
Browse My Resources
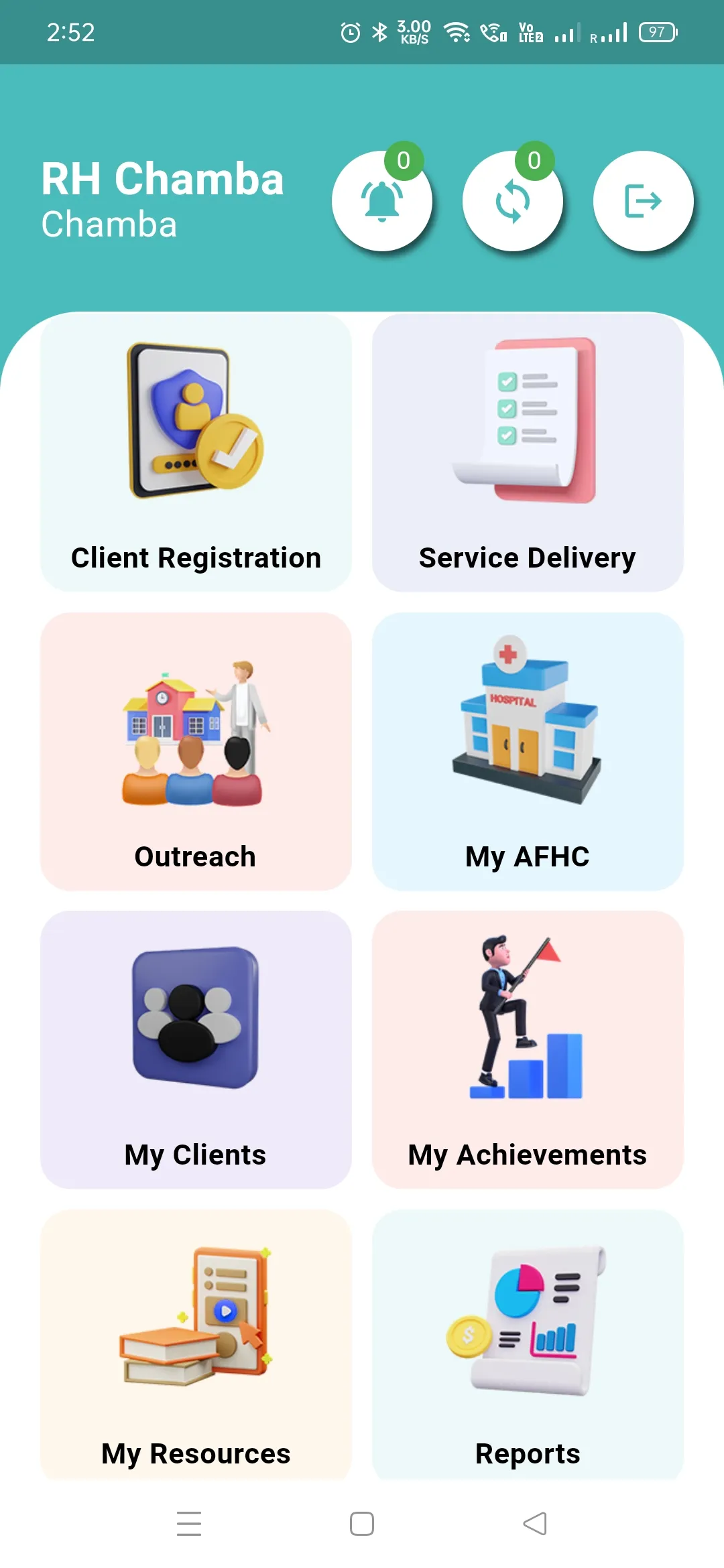[x=196, y=1344]
